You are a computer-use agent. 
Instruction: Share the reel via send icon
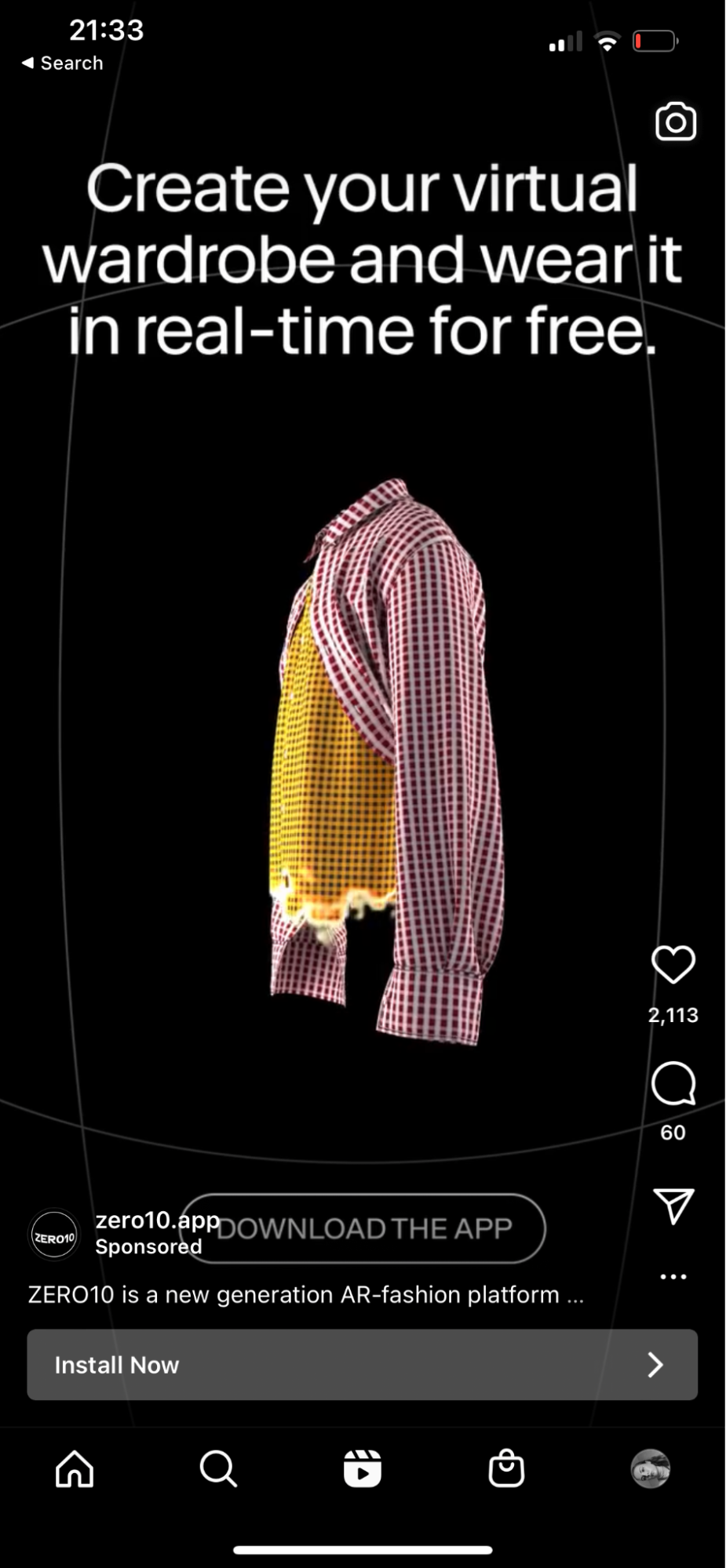673,1206
